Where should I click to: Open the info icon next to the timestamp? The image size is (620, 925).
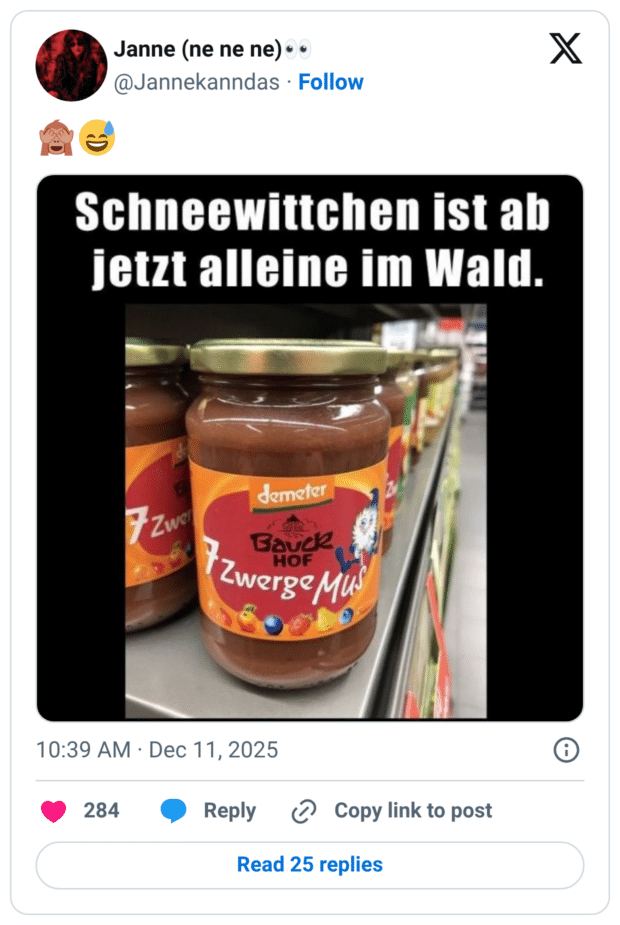point(566,750)
